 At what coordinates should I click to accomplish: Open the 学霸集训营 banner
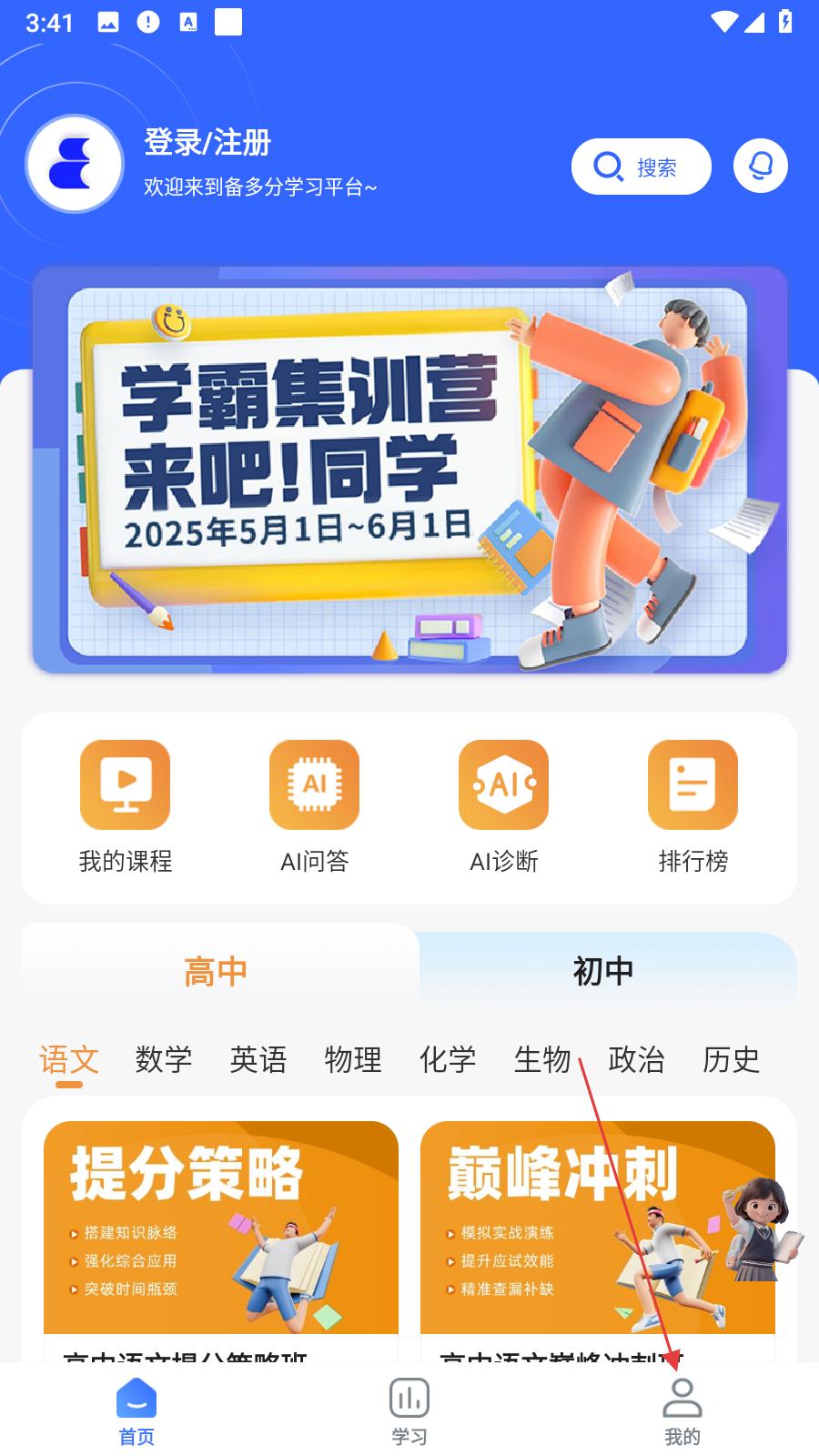(409, 470)
